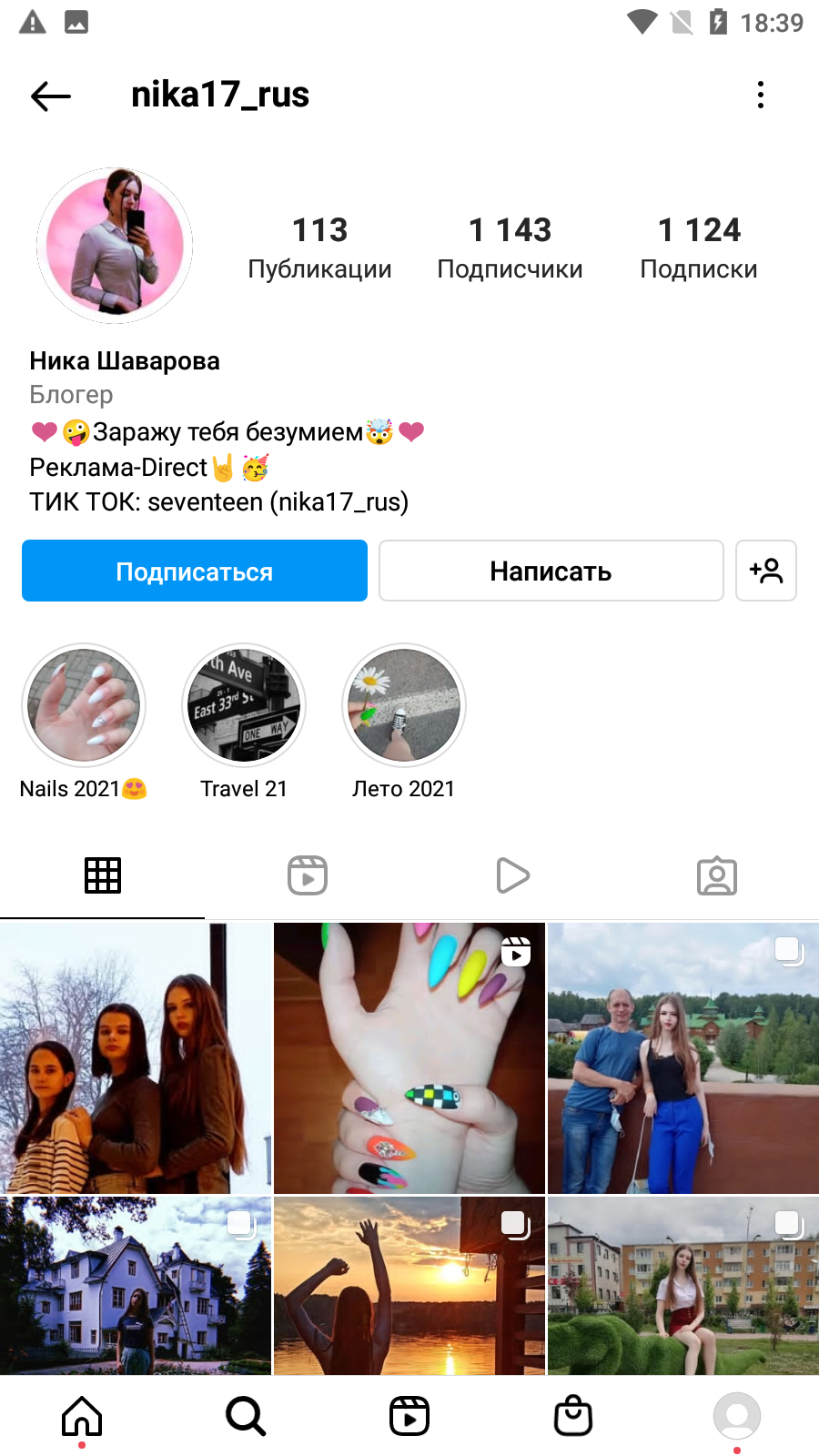Open suggested accounts with add-person icon
The image size is (819, 1456).
(x=766, y=571)
